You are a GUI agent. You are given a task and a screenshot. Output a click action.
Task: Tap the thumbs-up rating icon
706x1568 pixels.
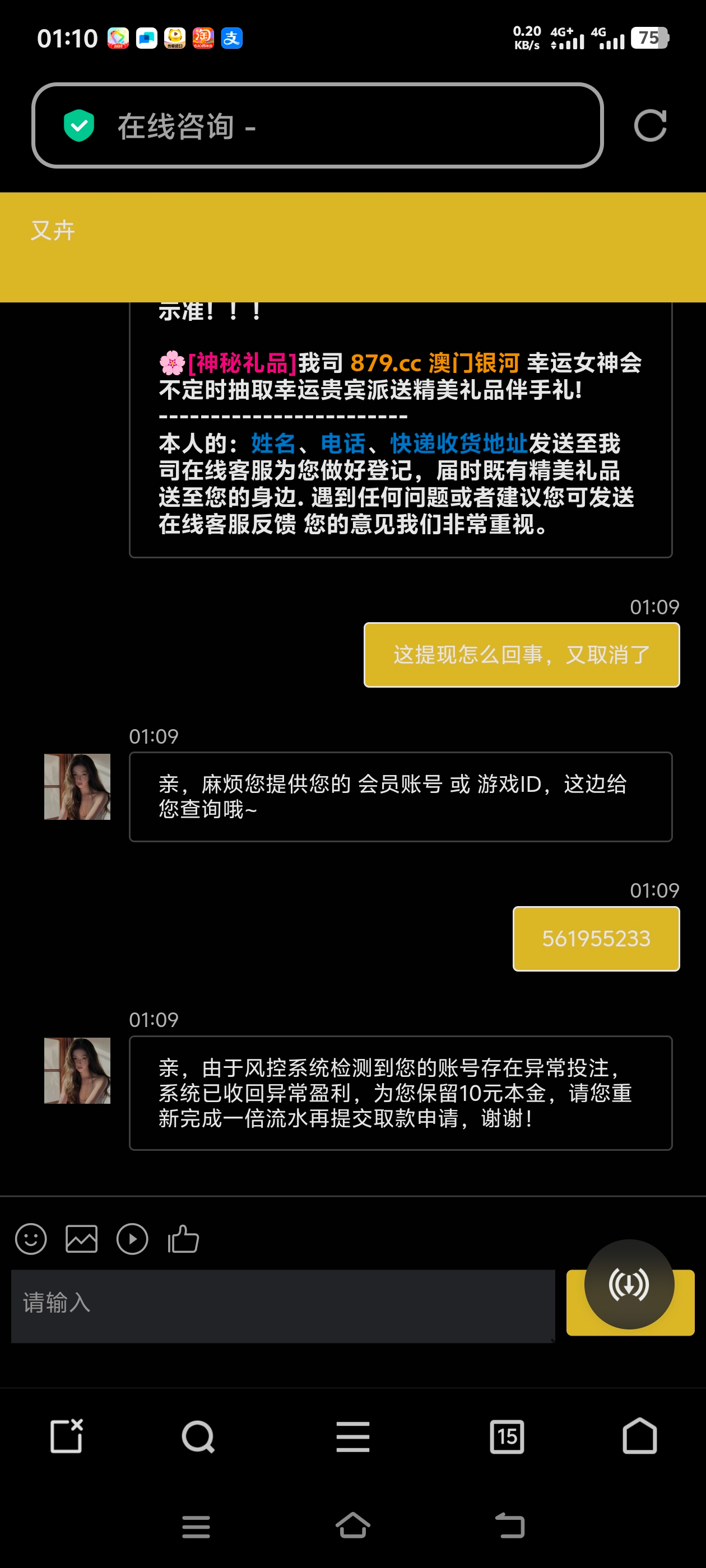[183, 1239]
